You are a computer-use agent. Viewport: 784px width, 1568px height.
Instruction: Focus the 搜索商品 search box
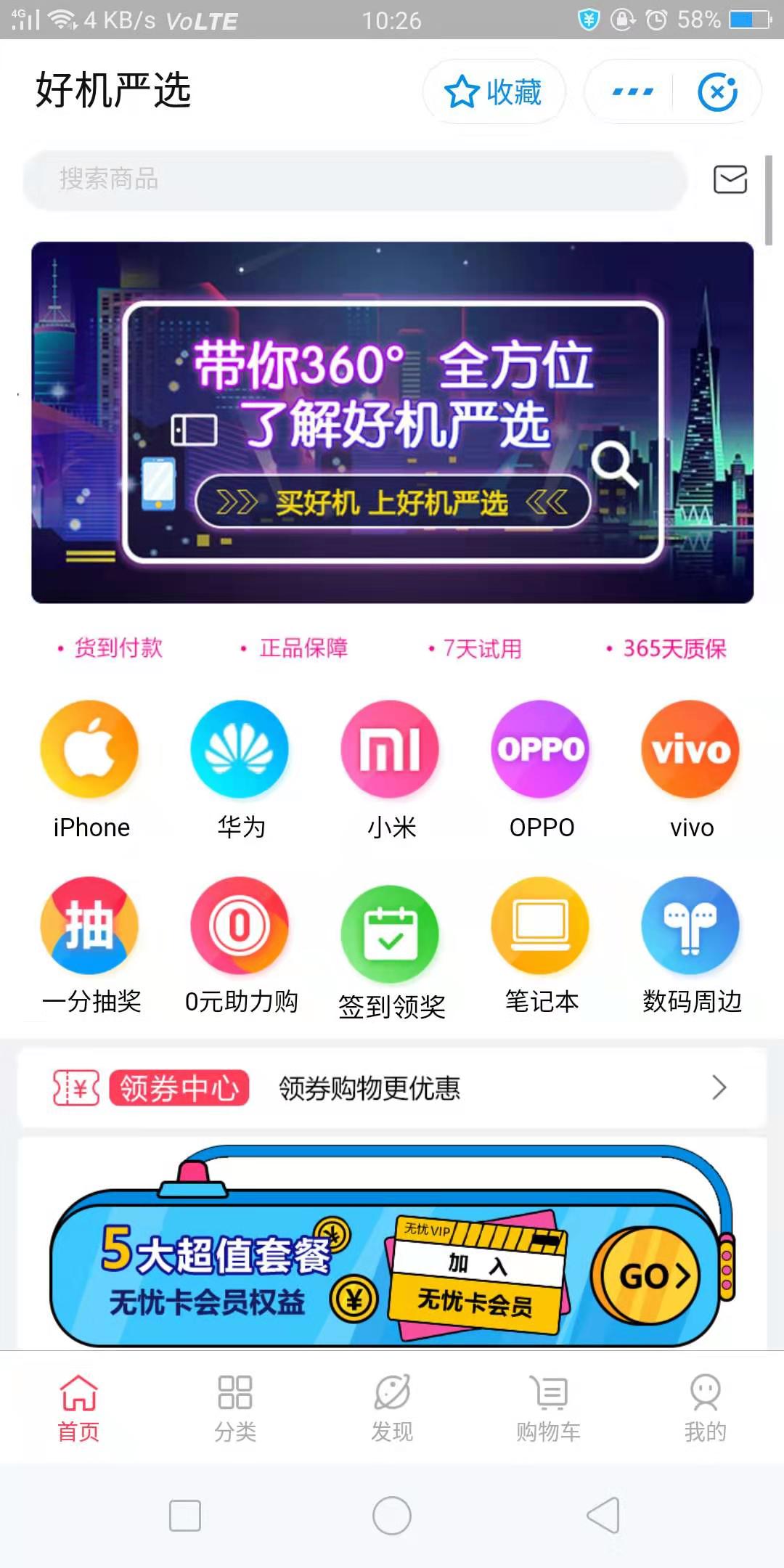tap(354, 179)
